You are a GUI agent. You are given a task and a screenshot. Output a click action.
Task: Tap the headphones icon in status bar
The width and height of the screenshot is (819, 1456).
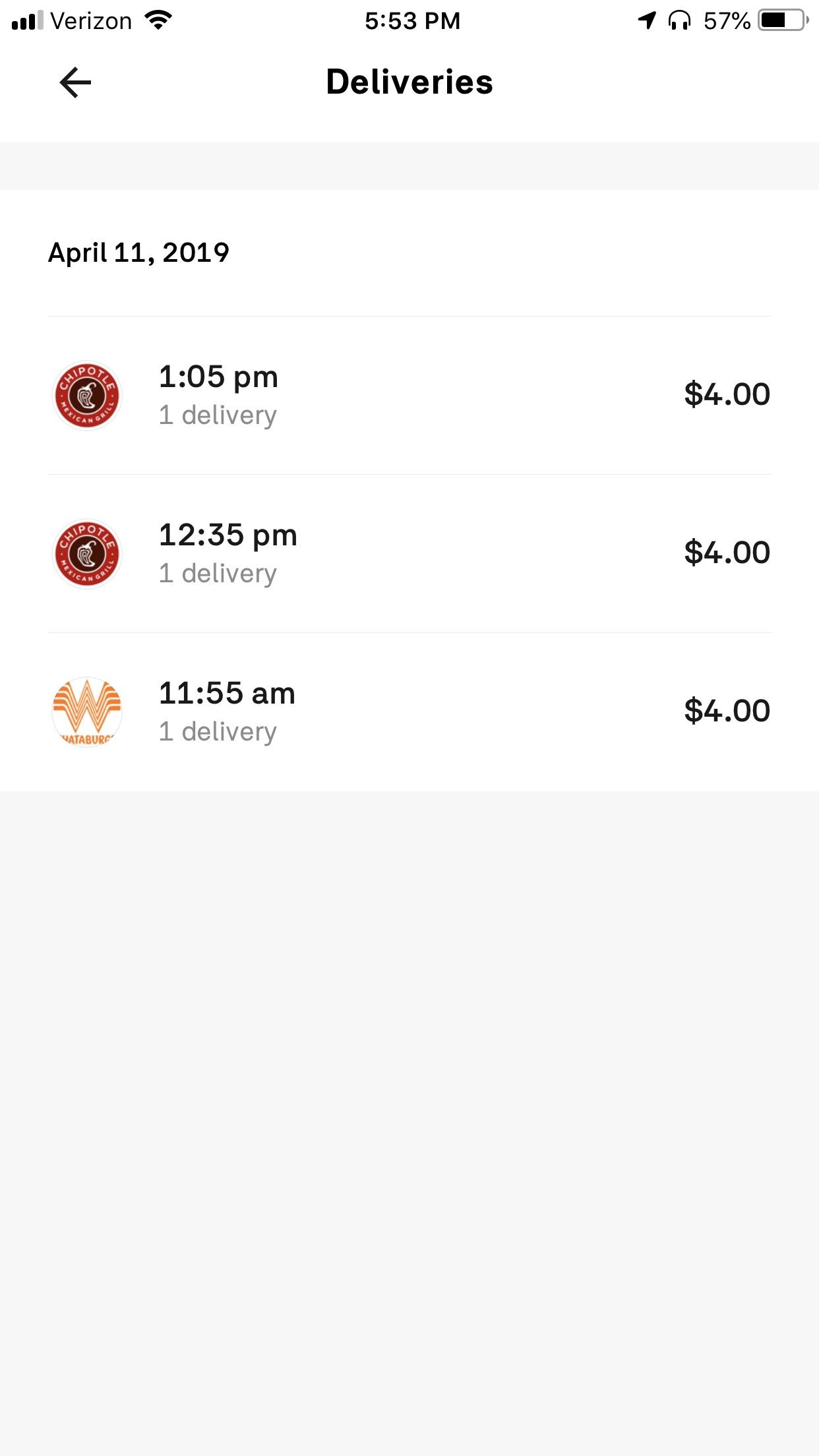click(x=679, y=20)
